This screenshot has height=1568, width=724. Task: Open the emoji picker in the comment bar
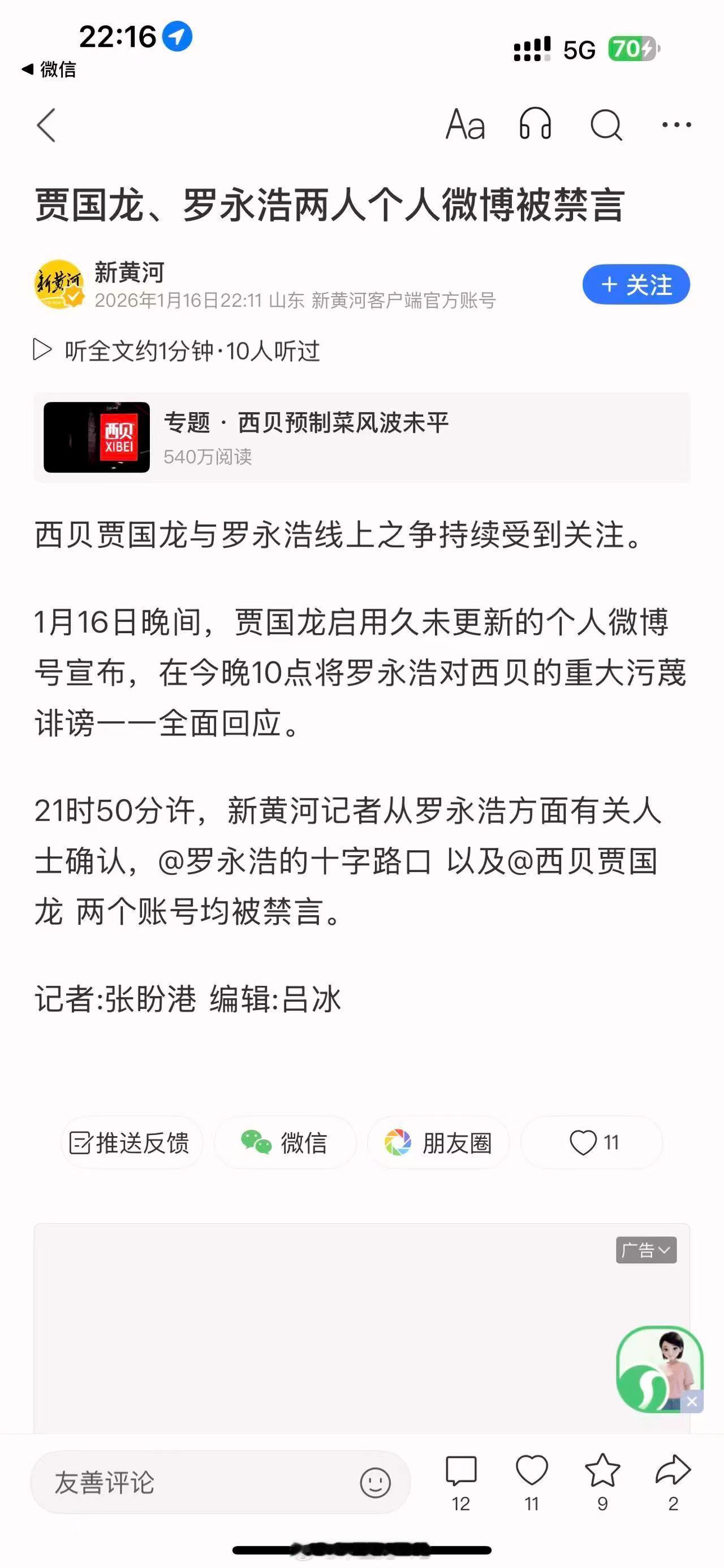(376, 1482)
